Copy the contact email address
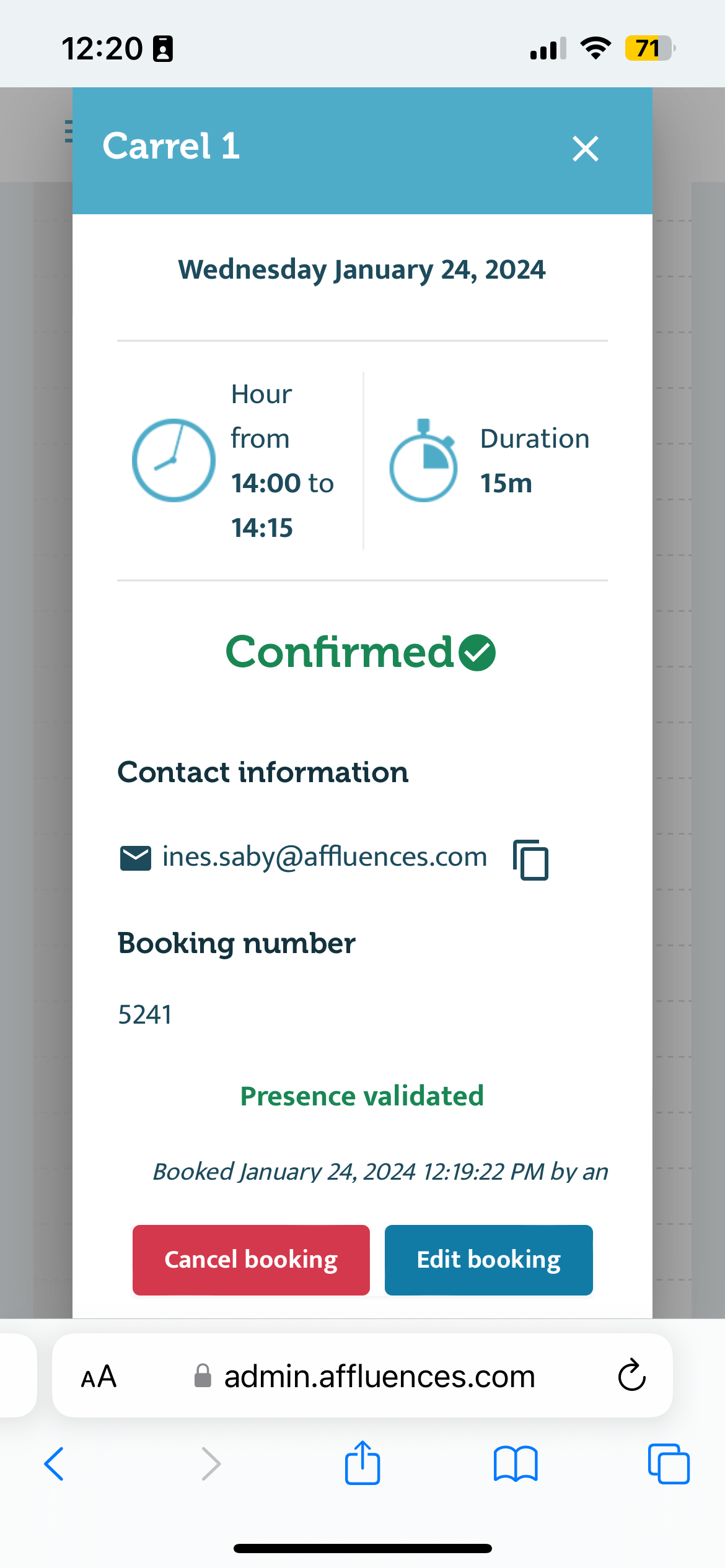This screenshot has width=725, height=1568. coord(530,860)
